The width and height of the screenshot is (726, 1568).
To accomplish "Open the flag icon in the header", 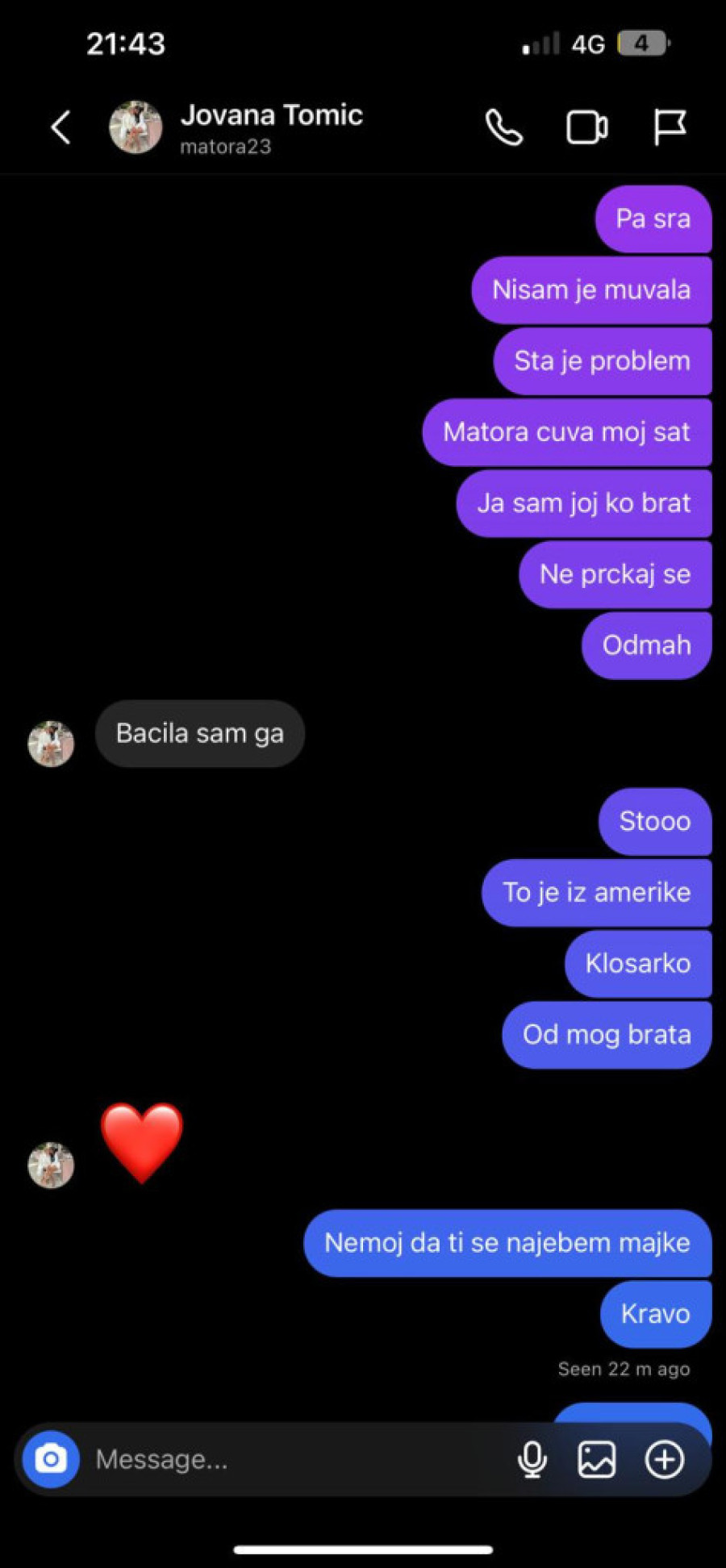I will [x=669, y=127].
